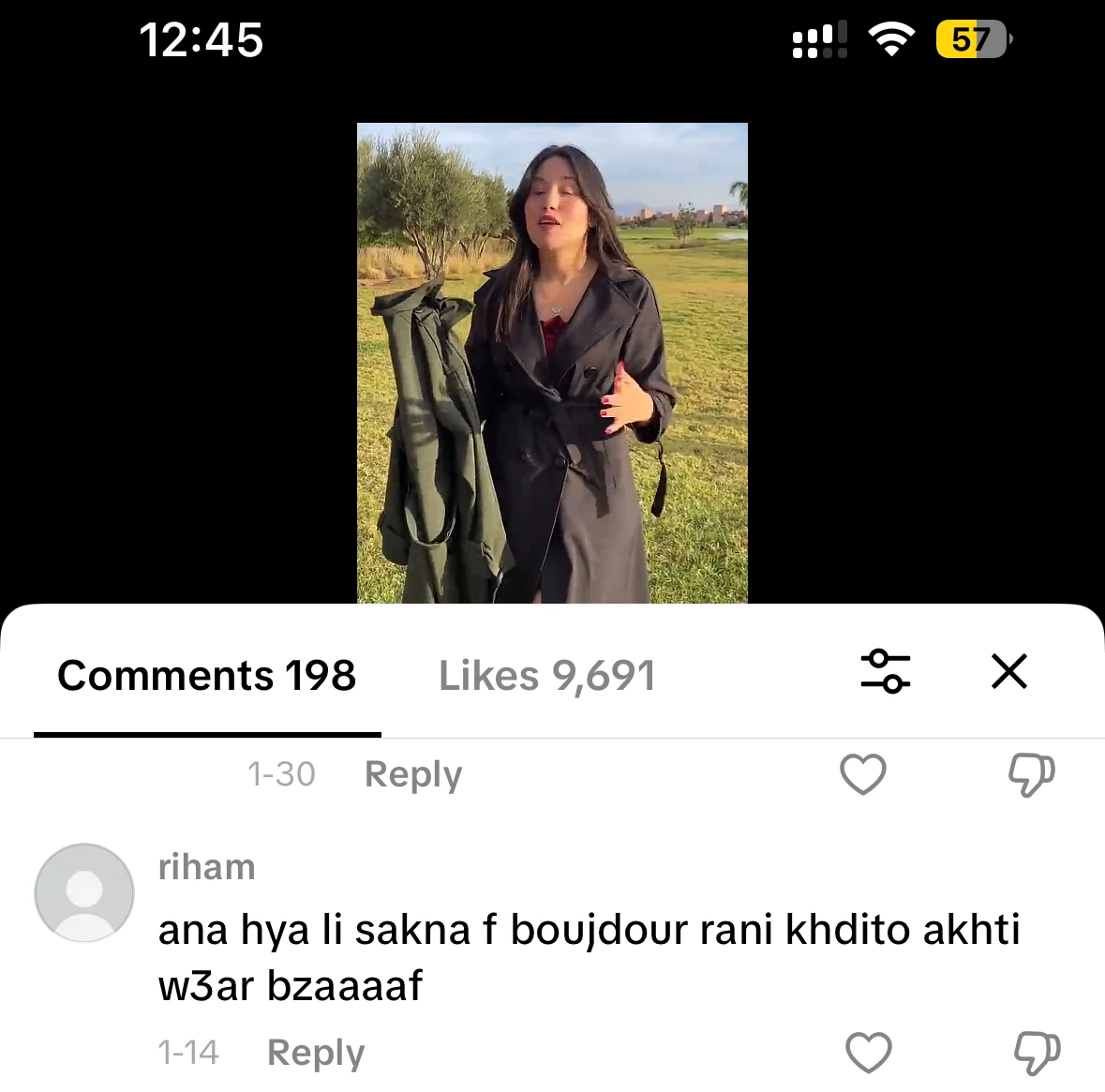Switch to the Likes 9,691 tab
The image size is (1105, 1092).
(x=546, y=676)
